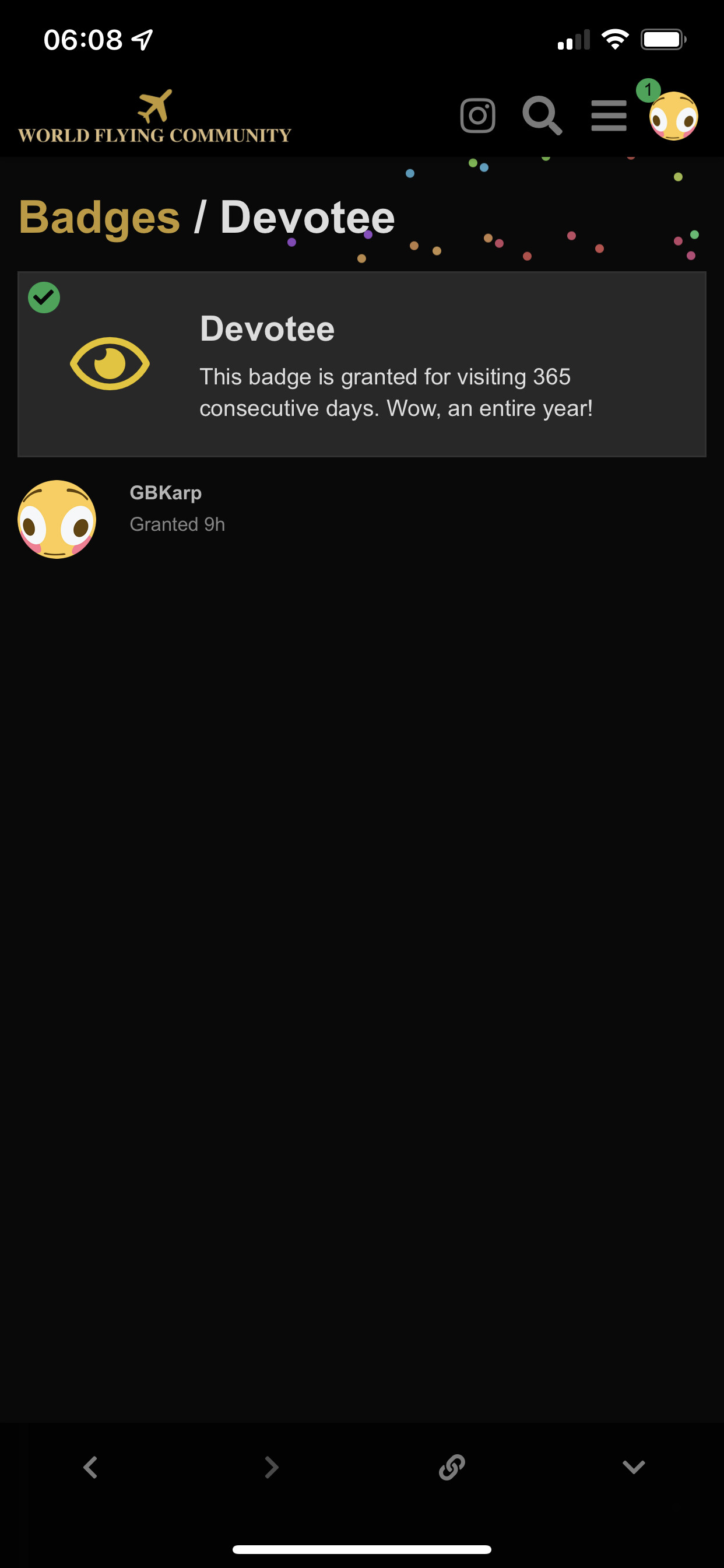The width and height of the screenshot is (724, 1568).
Task: Open the Instagram icon link
Action: (x=477, y=116)
